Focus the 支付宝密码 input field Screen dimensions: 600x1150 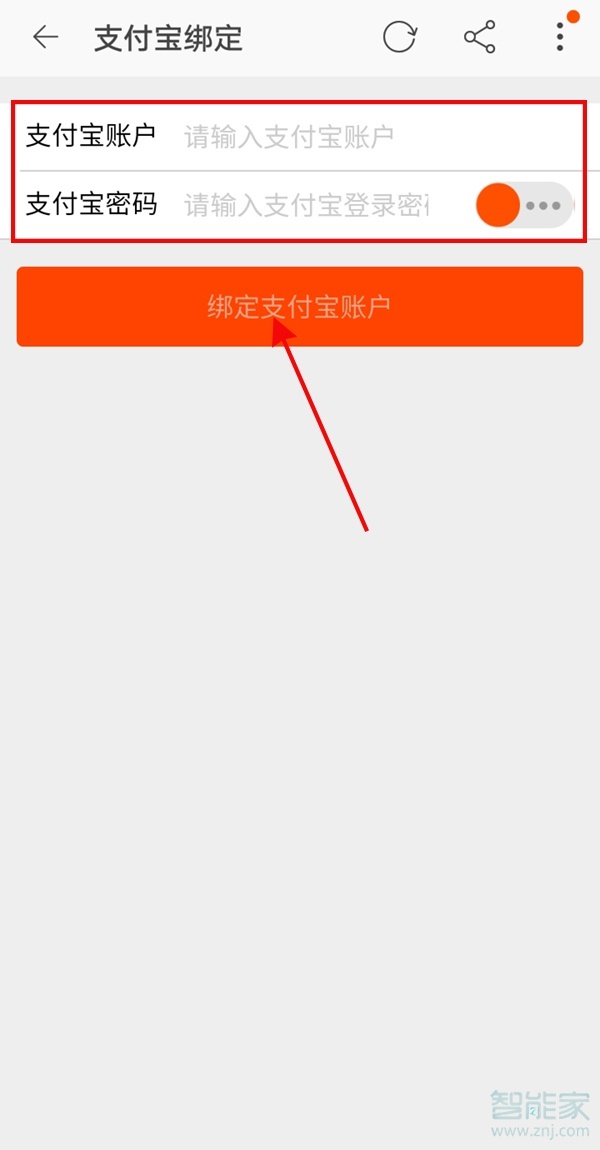310,205
